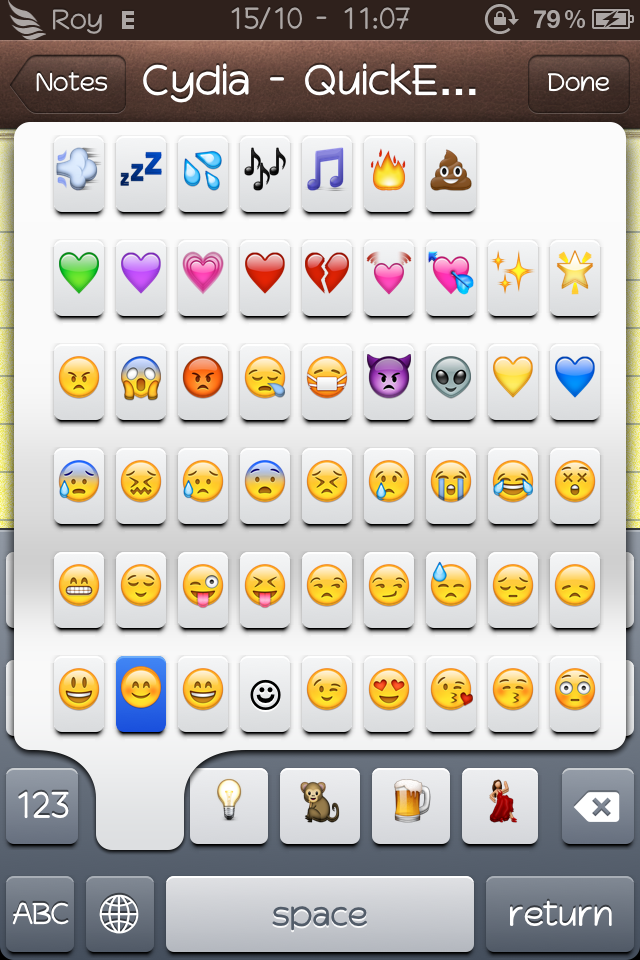The height and width of the screenshot is (960, 640).
Task: Insert the monkey emoji
Action: [320, 803]
